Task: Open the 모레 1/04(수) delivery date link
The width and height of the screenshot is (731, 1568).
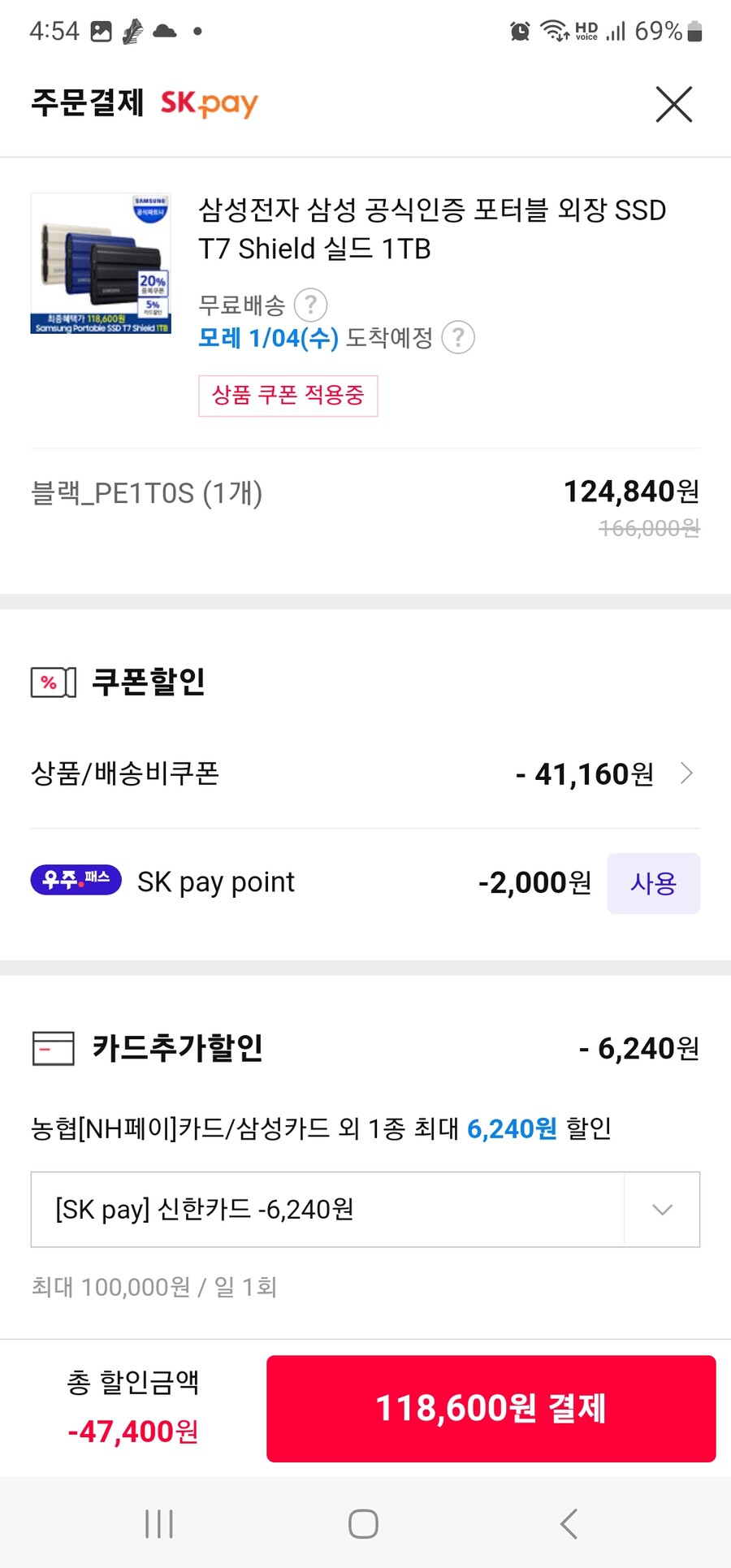Action: point(268,338)
